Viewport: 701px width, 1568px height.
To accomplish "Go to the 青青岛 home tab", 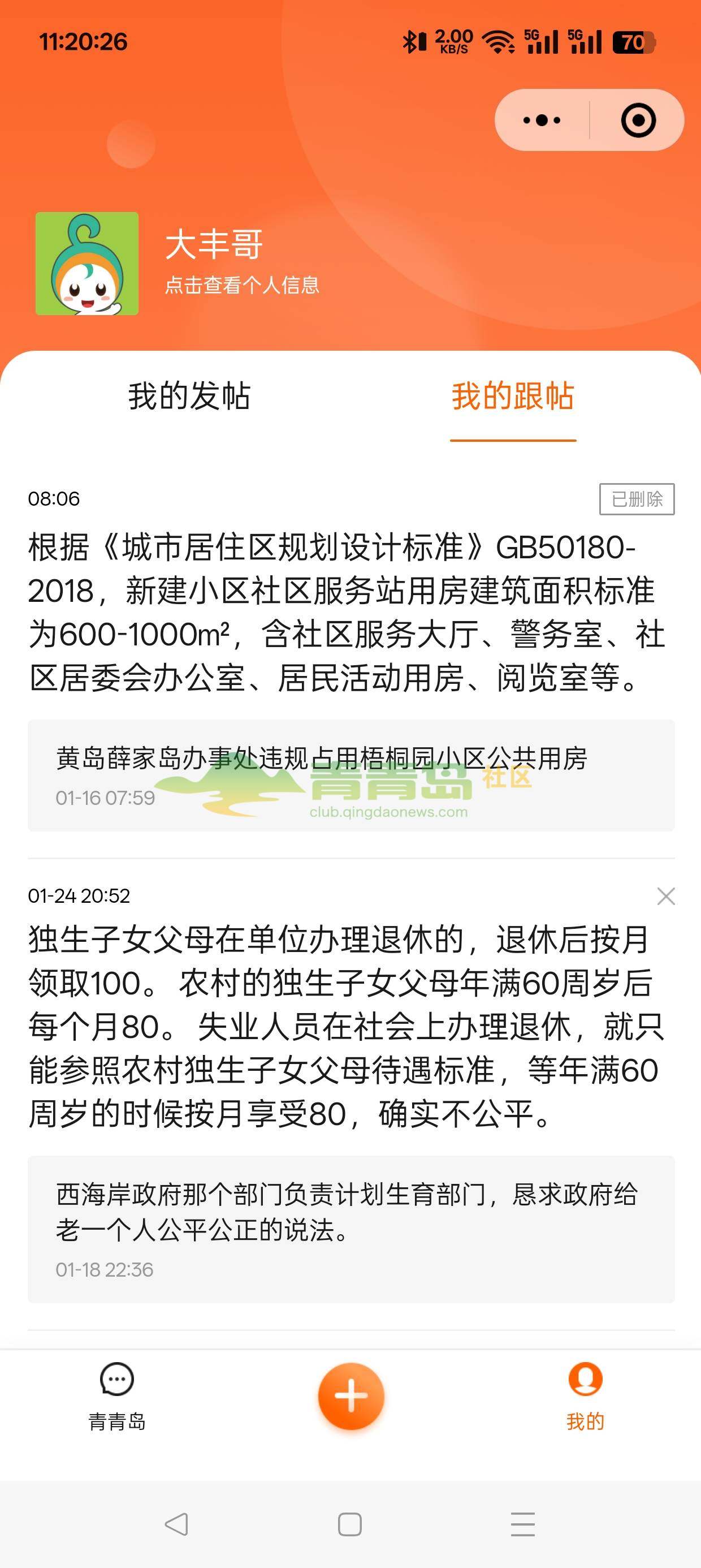I will pos(117,1395).
